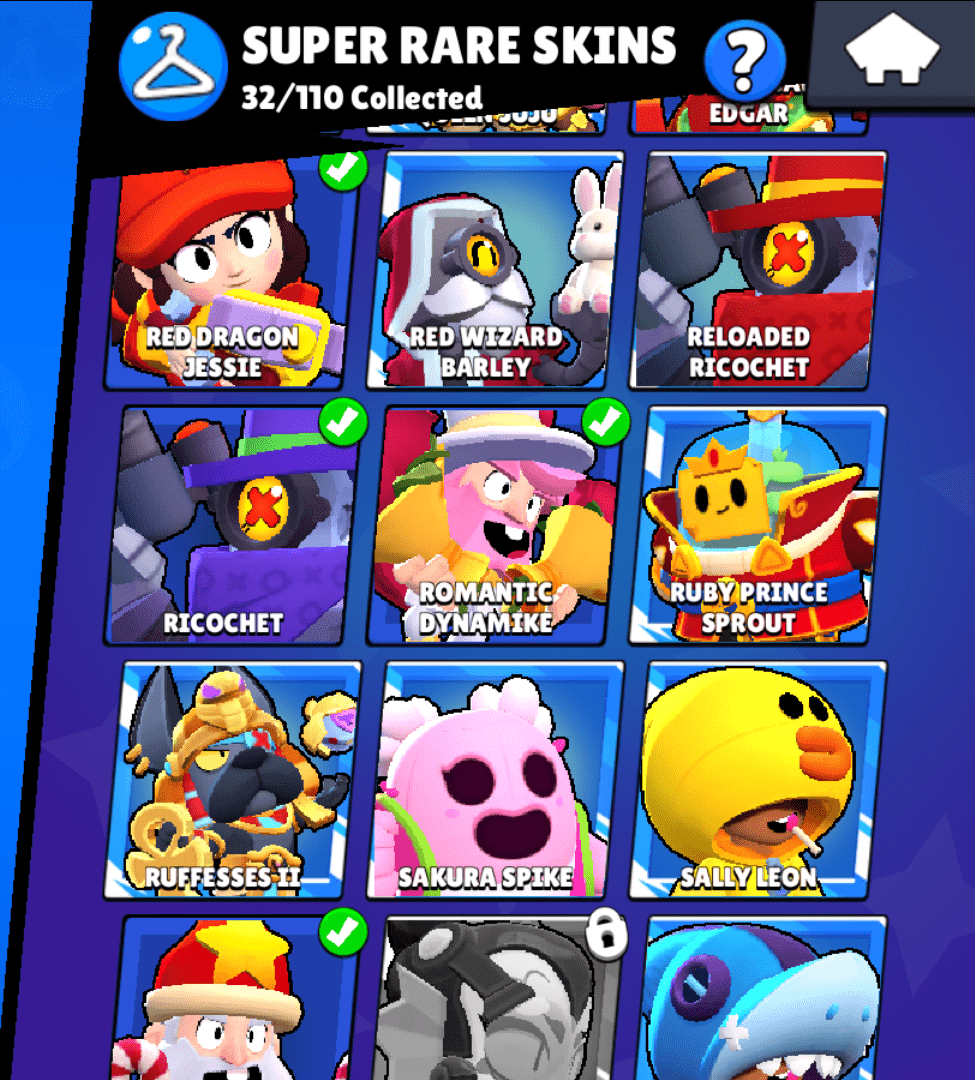Select the Sakura Spike skin
This screenshot has width=975, height=1080.
(497, 780)
